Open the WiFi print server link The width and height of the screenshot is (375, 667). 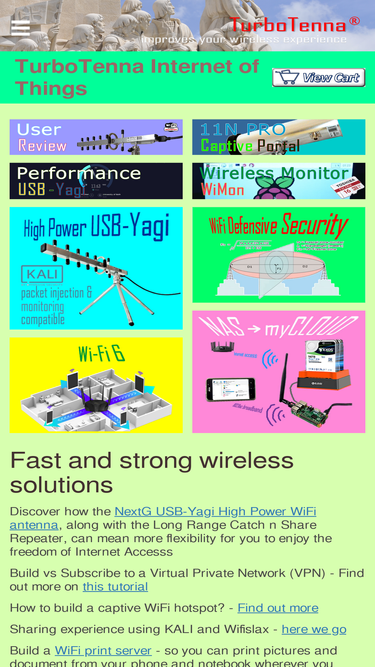point(103,650)
